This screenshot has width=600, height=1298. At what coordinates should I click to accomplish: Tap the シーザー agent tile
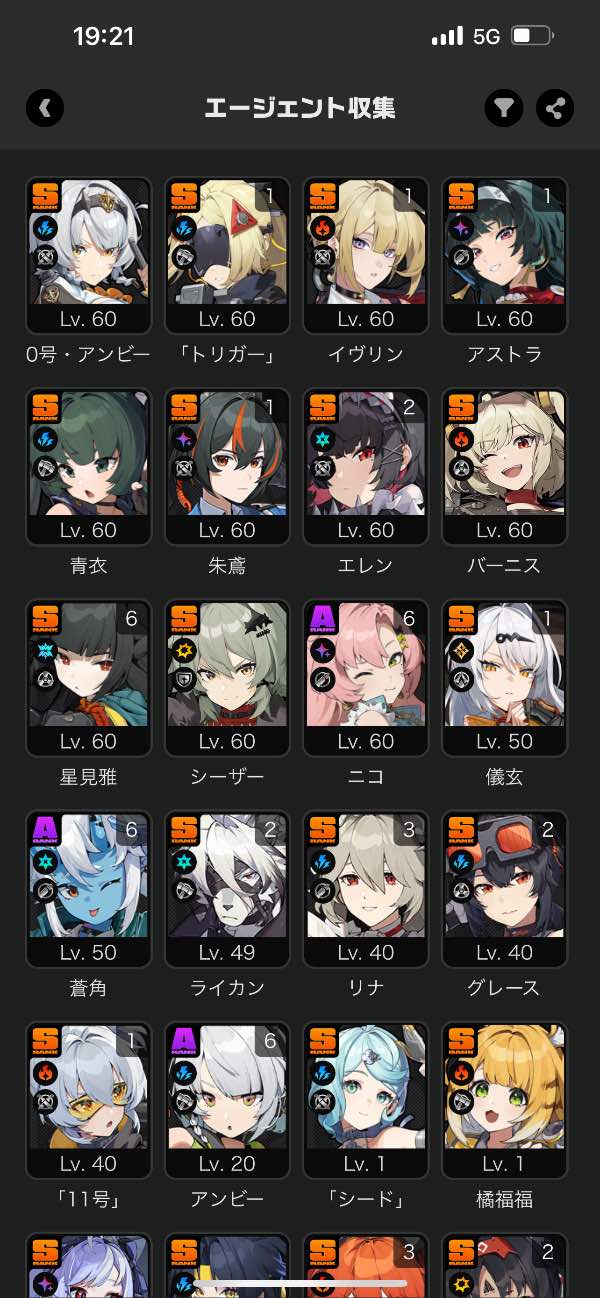click(x=227, y=678)
